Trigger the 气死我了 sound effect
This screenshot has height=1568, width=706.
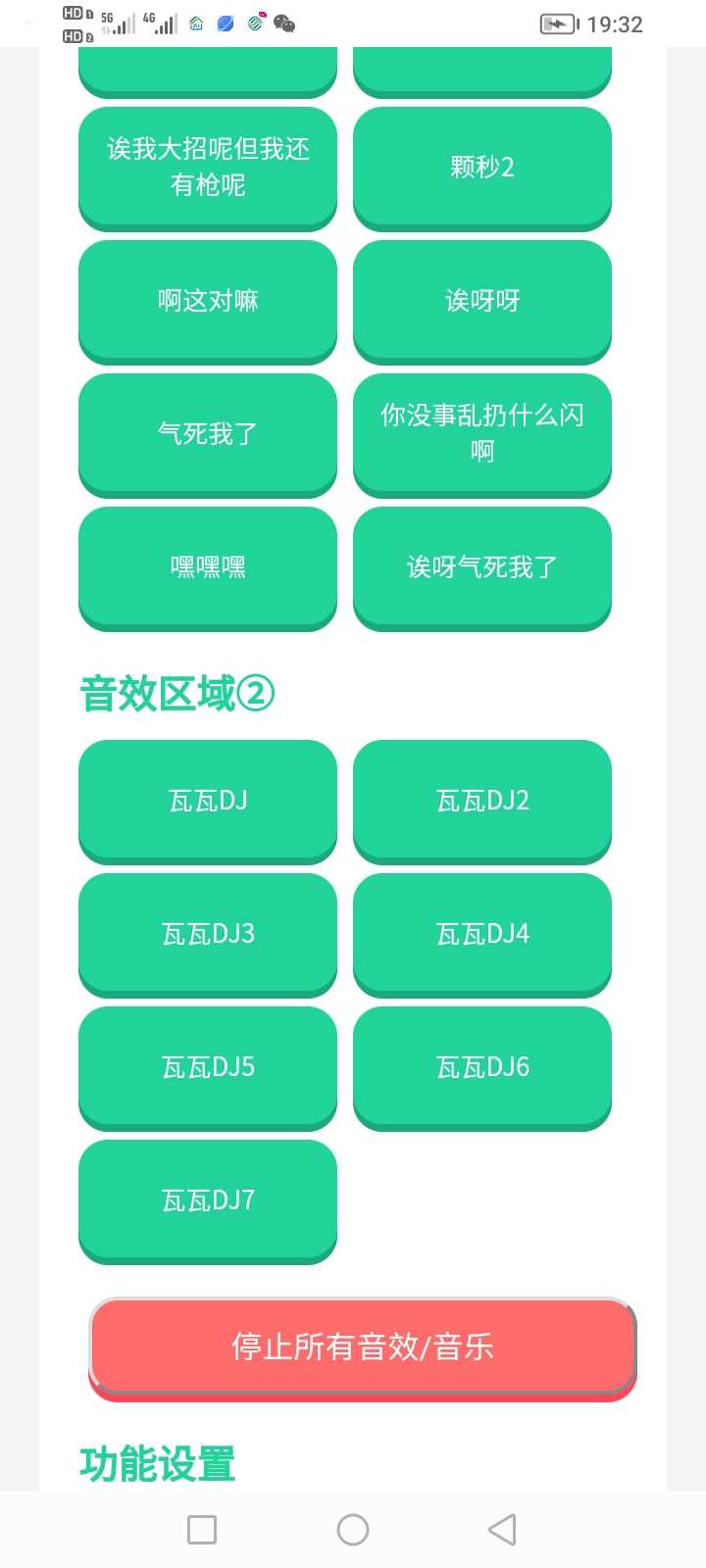(207, 433)
